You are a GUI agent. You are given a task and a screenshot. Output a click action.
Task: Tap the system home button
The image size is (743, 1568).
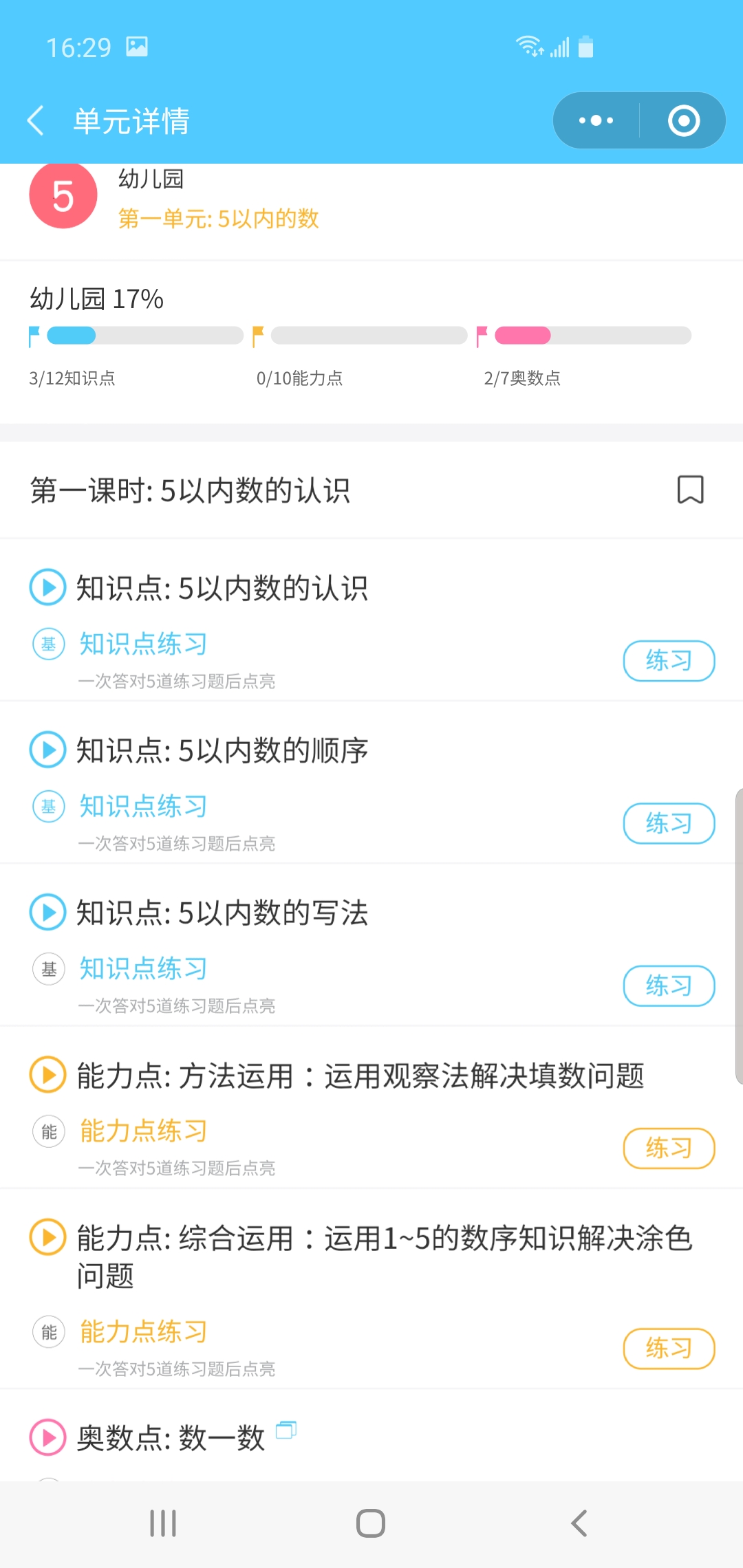371,1523
